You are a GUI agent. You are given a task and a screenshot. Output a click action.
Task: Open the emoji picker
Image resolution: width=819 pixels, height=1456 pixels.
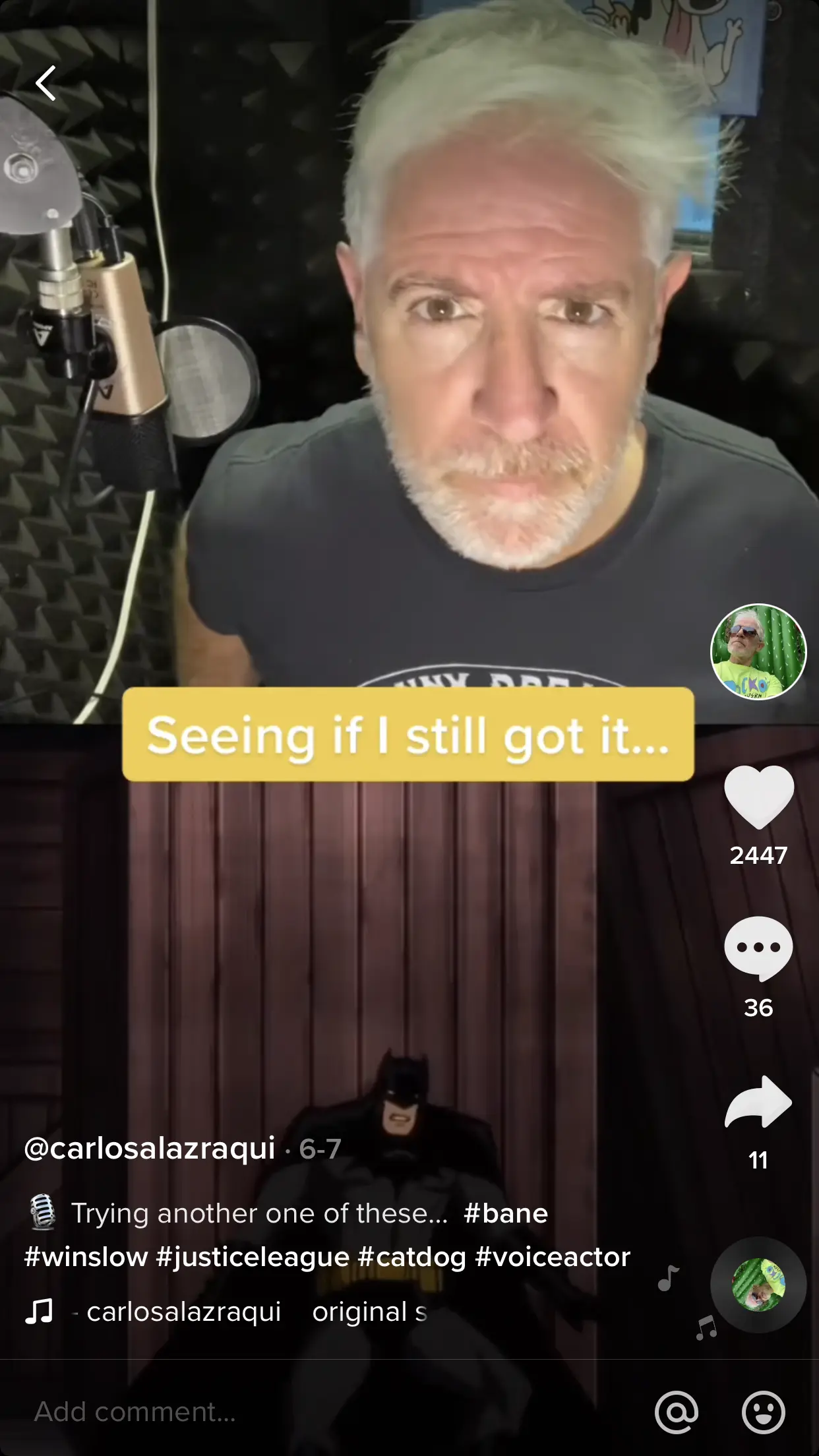[x=763, y=1412]
